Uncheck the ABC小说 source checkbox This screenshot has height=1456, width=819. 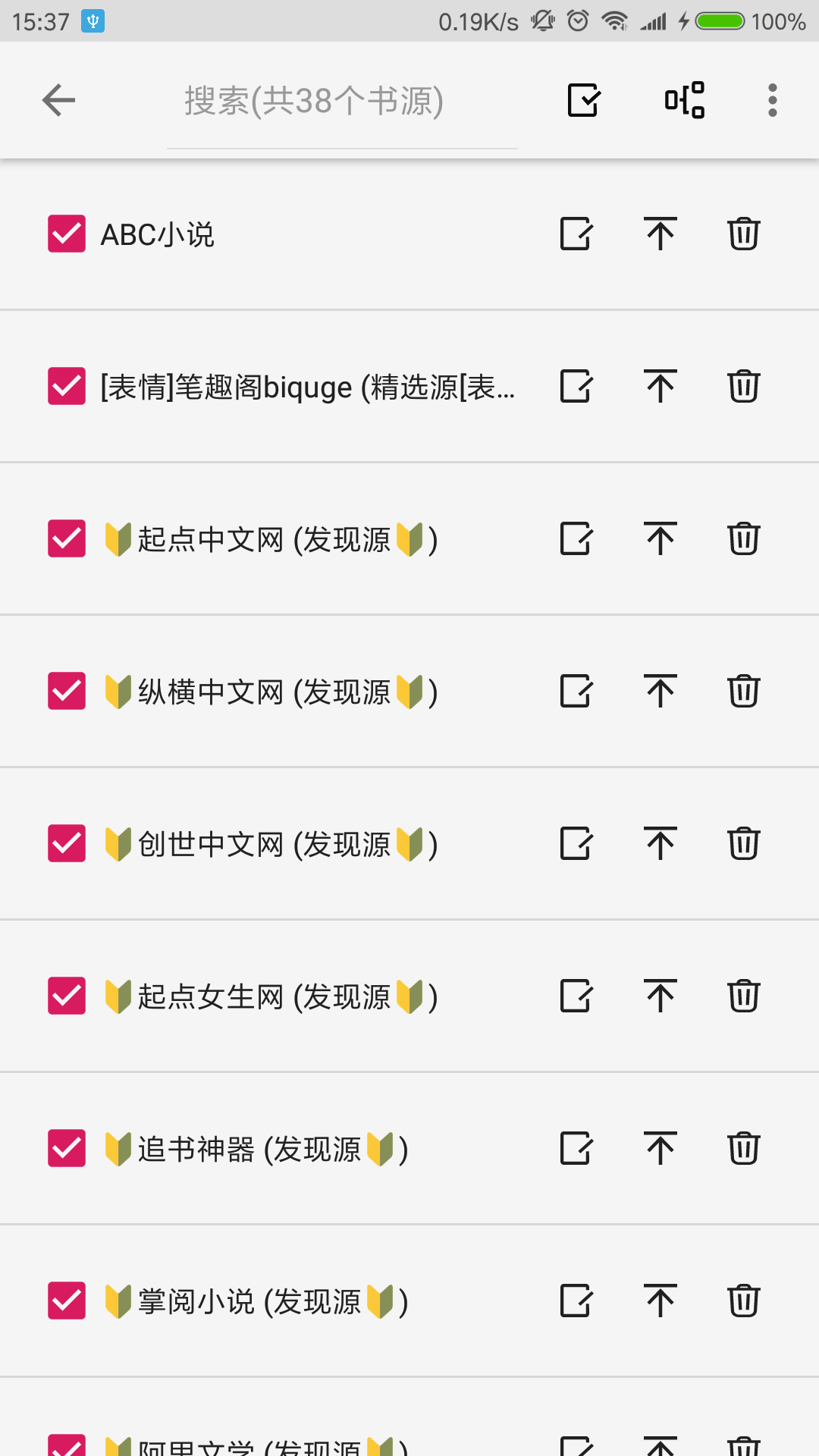67,234
